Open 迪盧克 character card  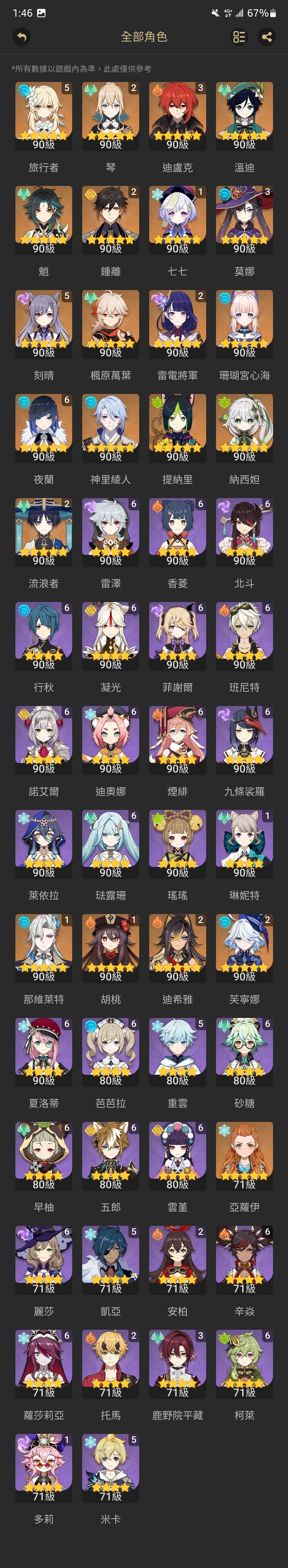[177, 116]
